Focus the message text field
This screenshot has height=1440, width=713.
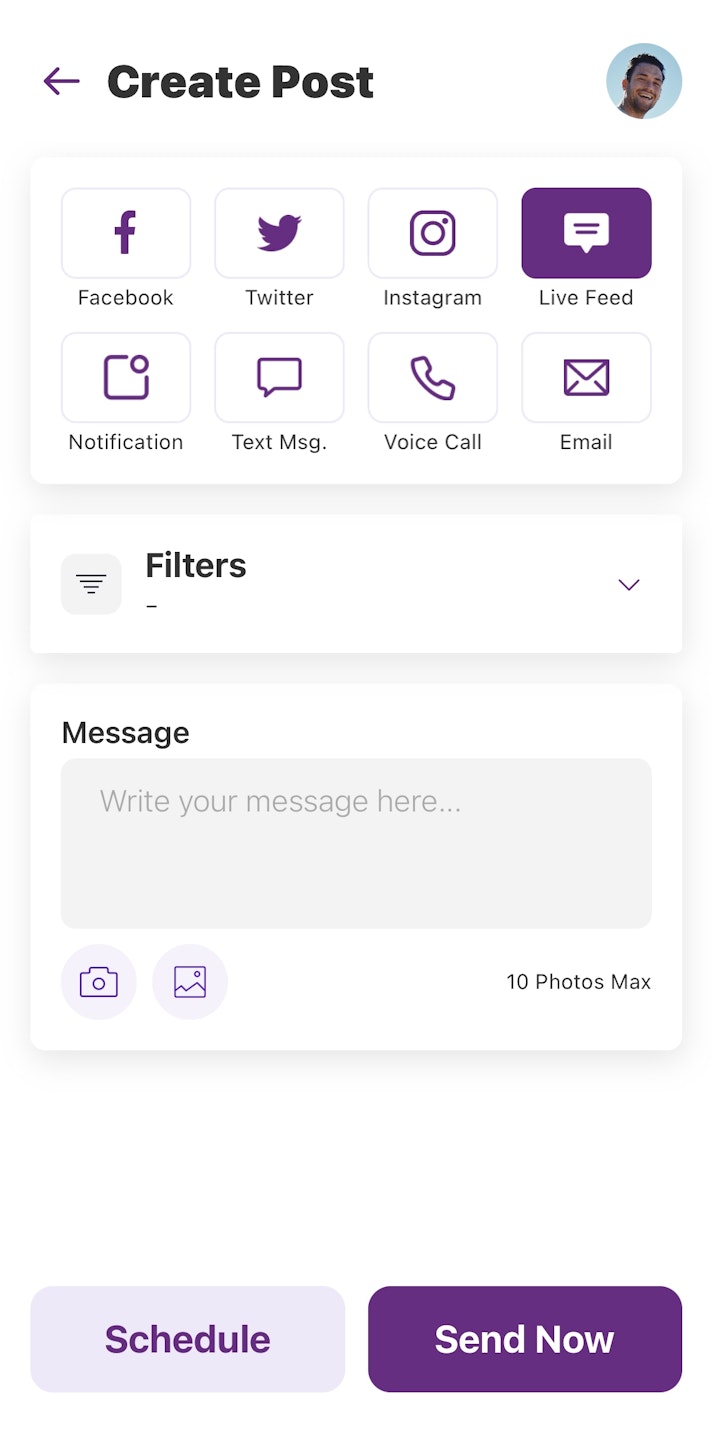coord(356,843)
